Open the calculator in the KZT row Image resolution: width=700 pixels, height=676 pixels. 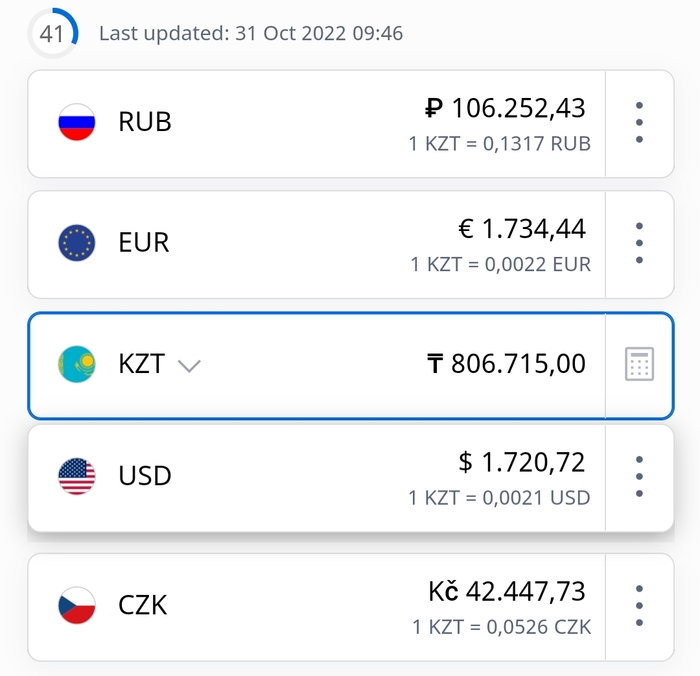coord(639,365)
